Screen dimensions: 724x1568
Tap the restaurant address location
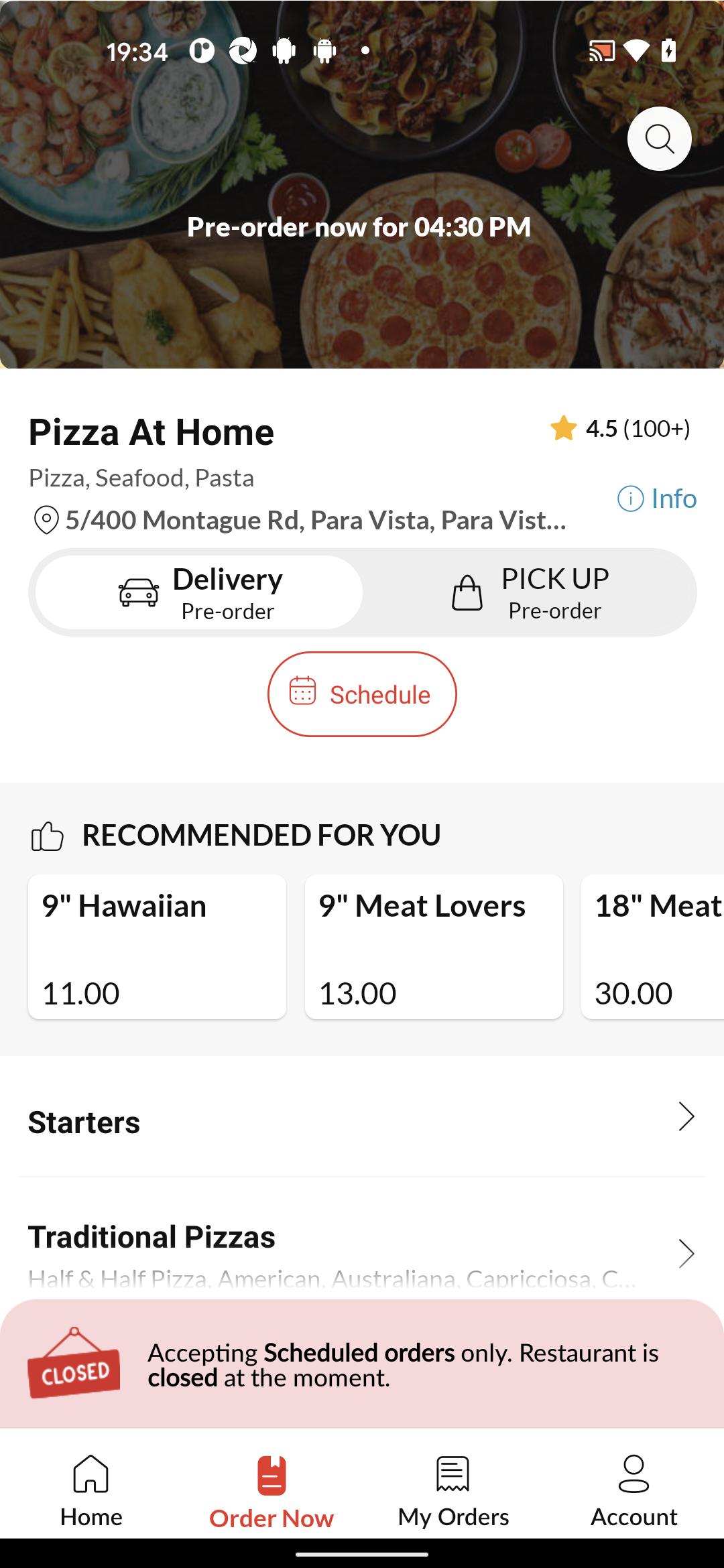coord(299,520)
